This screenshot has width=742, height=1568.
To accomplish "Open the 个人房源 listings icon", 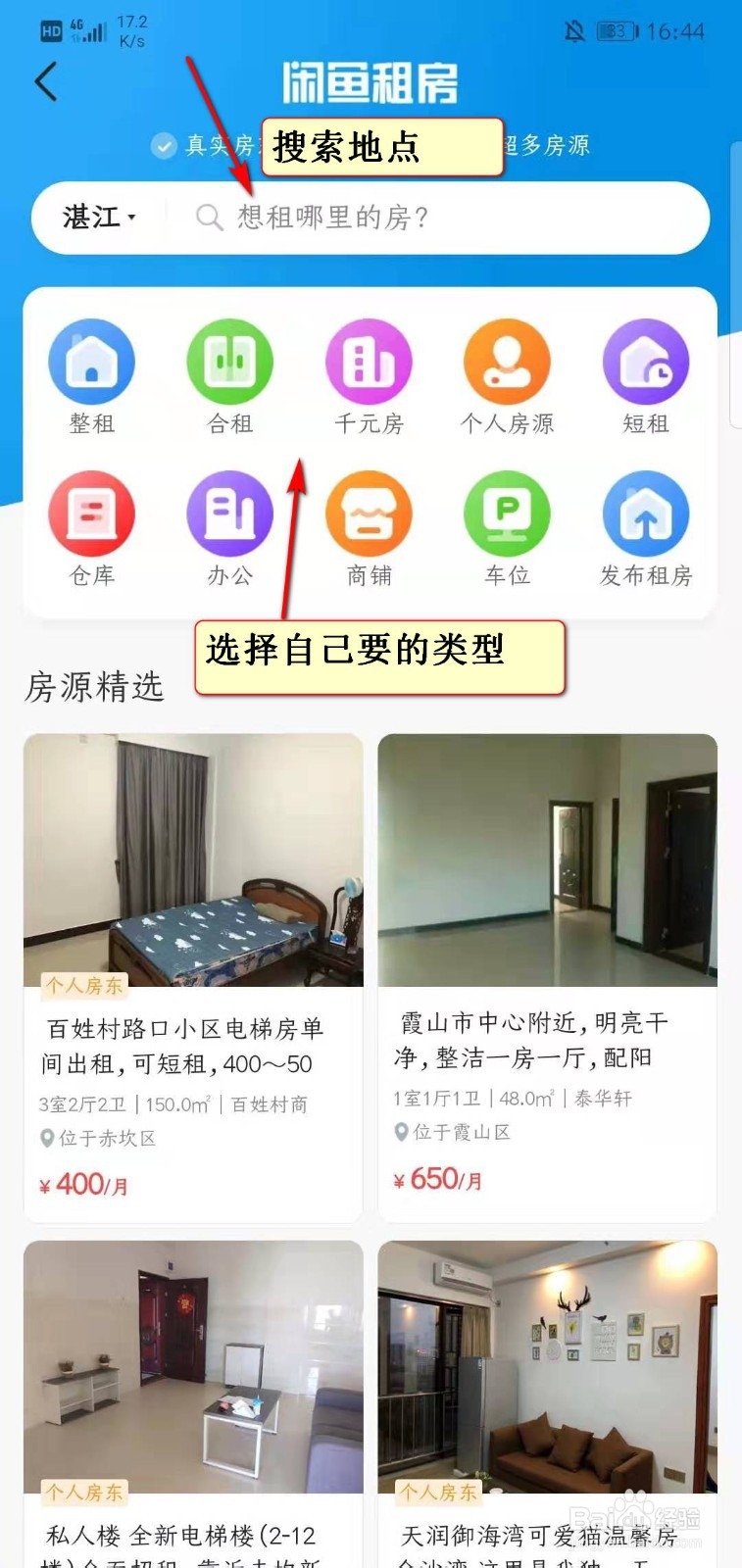I will click(x=507, y=361).
